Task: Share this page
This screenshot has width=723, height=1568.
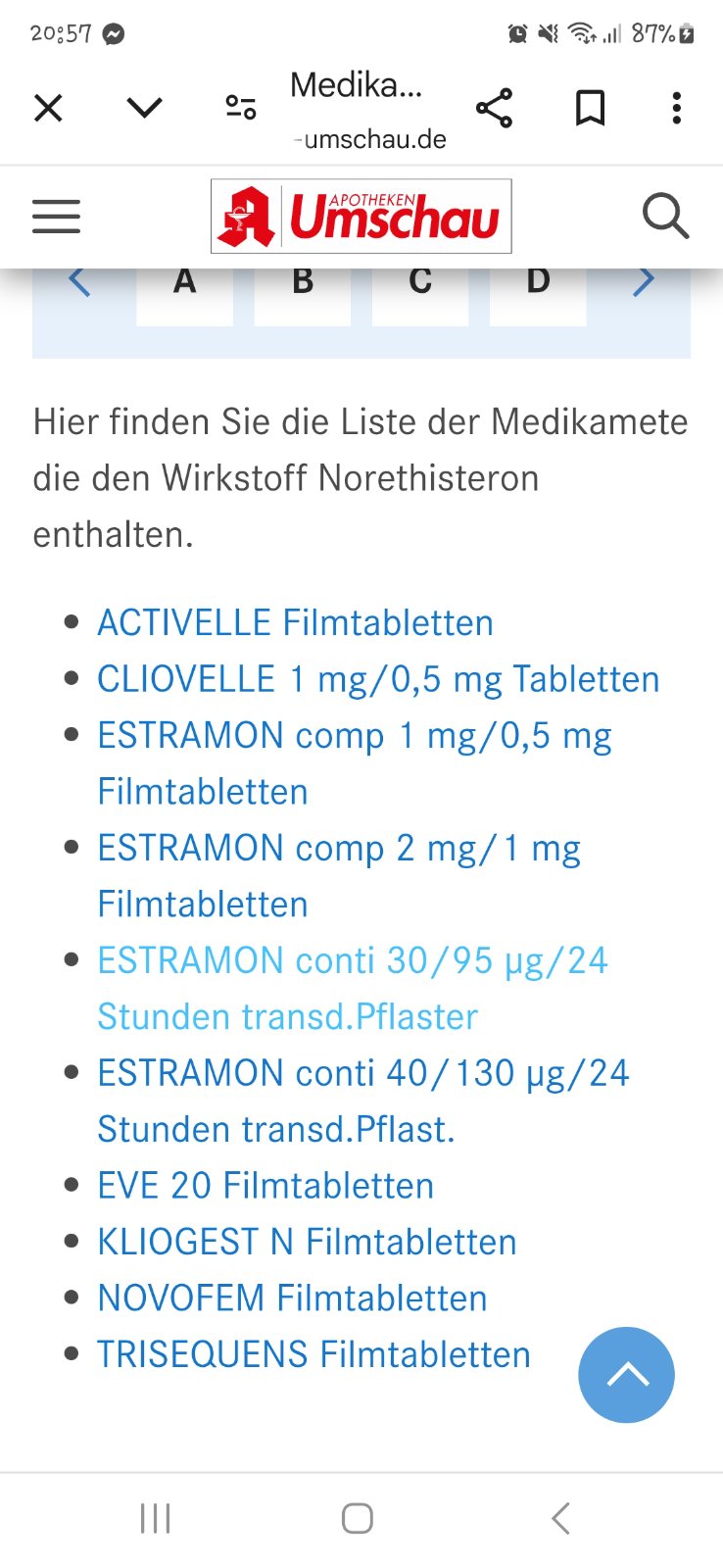Action: (494, 108)
